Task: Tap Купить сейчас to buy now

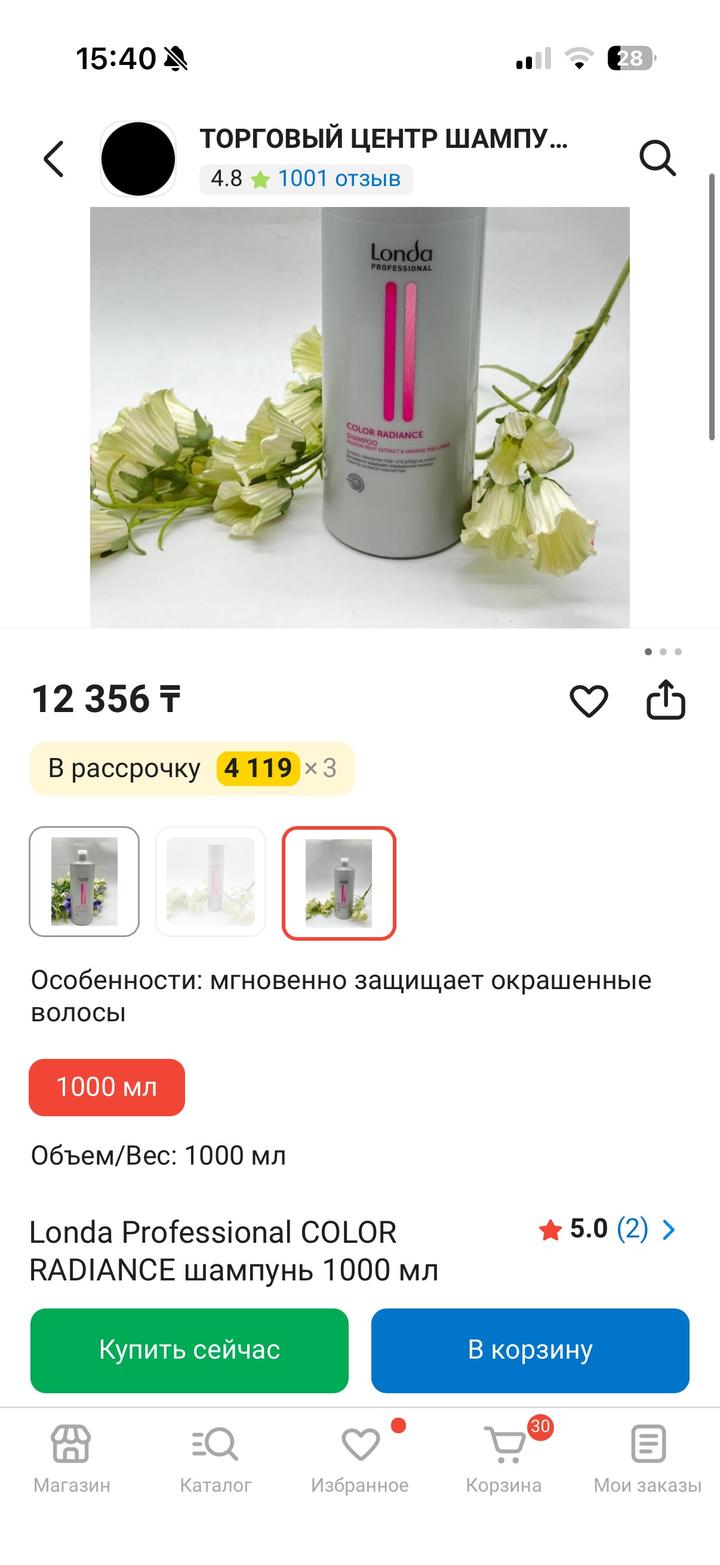Action: 189,1350
